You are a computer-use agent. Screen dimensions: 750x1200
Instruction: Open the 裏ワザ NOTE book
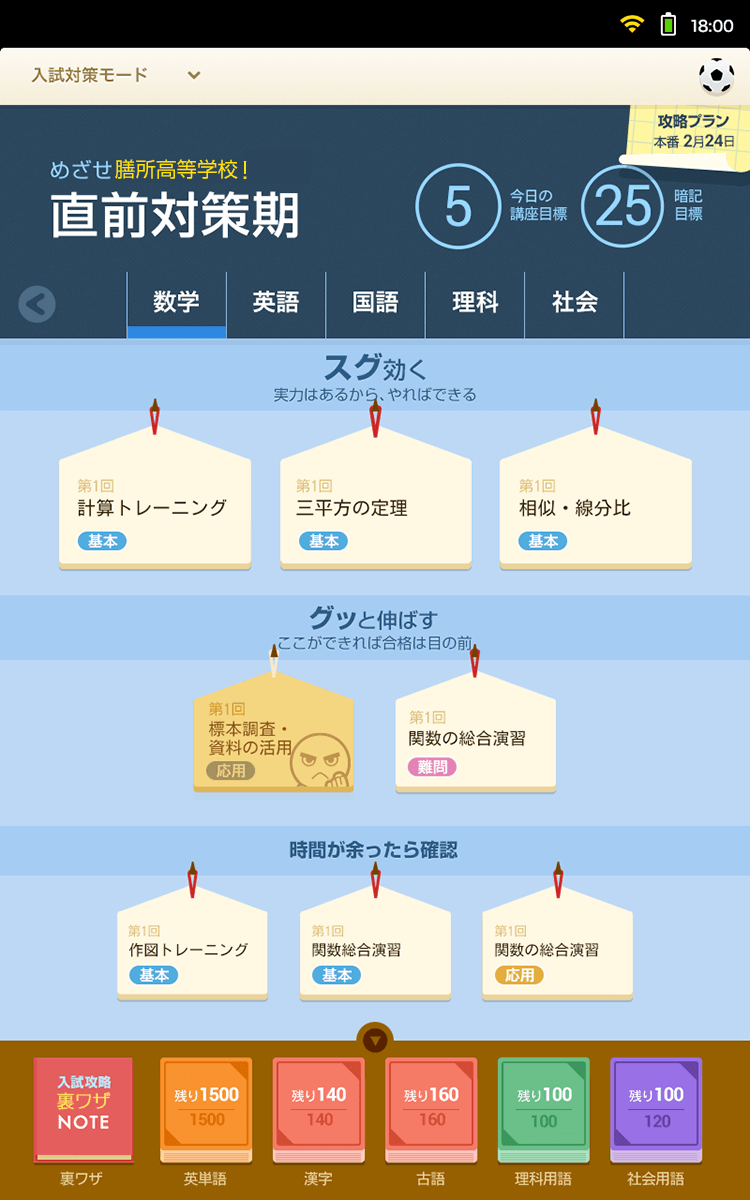[x=83, y=1110]
